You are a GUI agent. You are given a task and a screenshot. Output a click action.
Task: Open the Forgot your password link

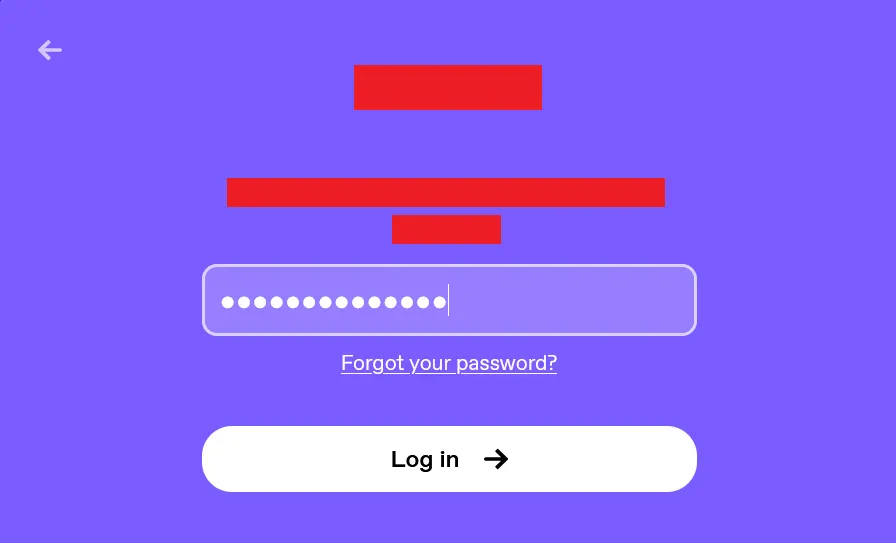point(449,363)
